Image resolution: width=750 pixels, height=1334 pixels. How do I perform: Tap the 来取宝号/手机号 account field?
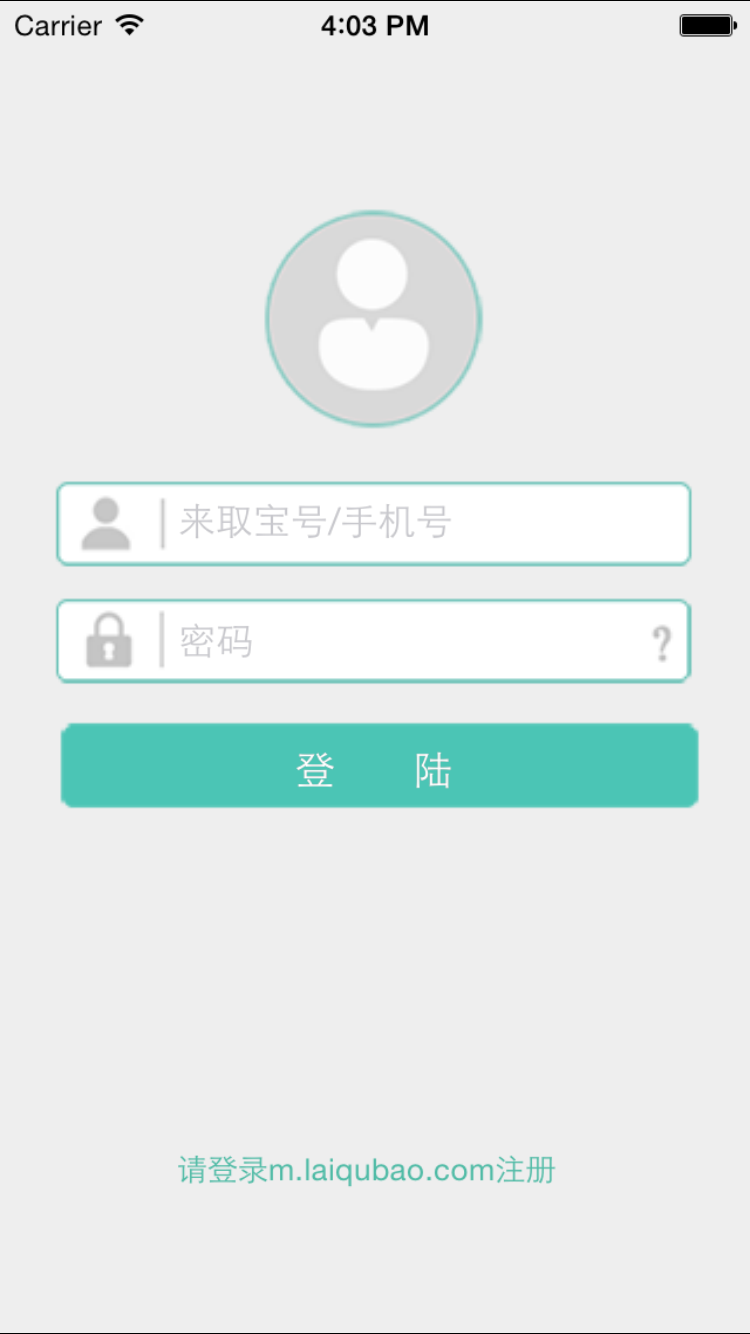click(373, 524)
